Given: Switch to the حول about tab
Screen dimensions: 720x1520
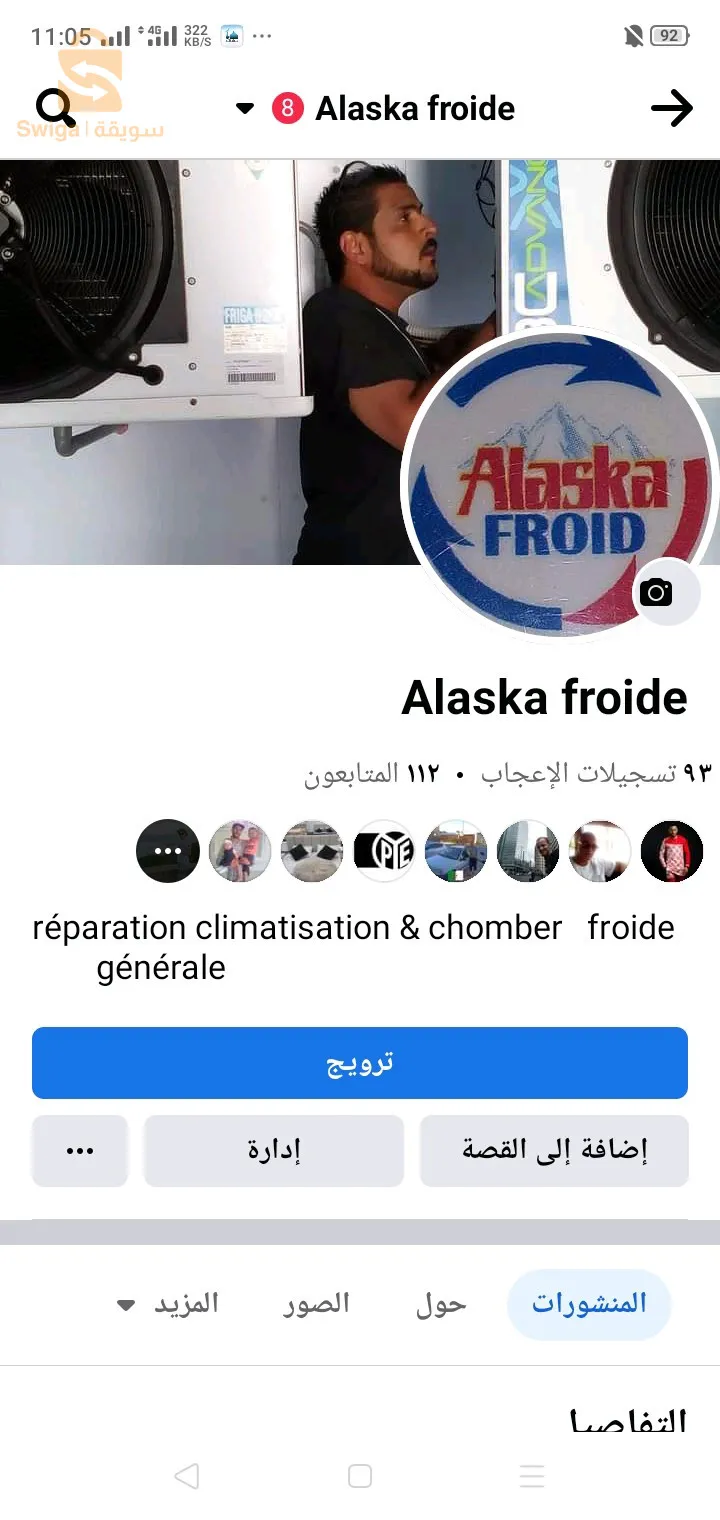Looking at the screenshot, I should click(x=441, y=1304).
